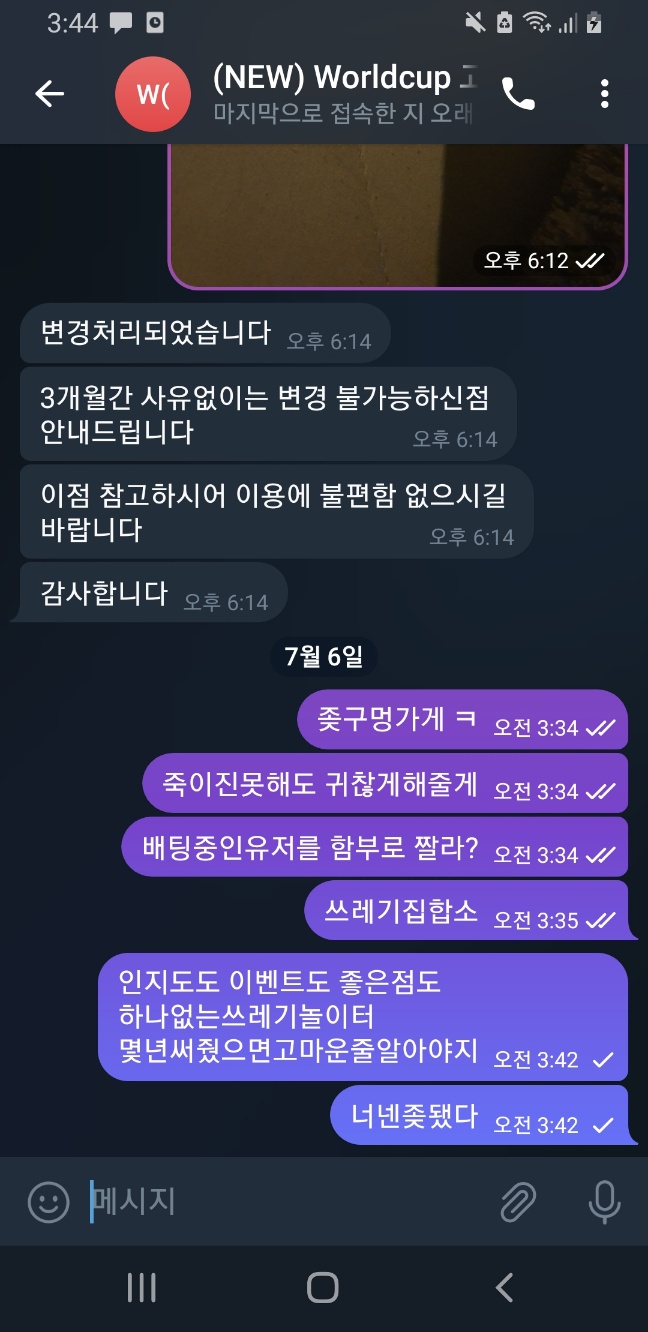Viewport: 648px width, 1332px height.
Task: Open the emoji picker
Action: tap(48, 1201)
